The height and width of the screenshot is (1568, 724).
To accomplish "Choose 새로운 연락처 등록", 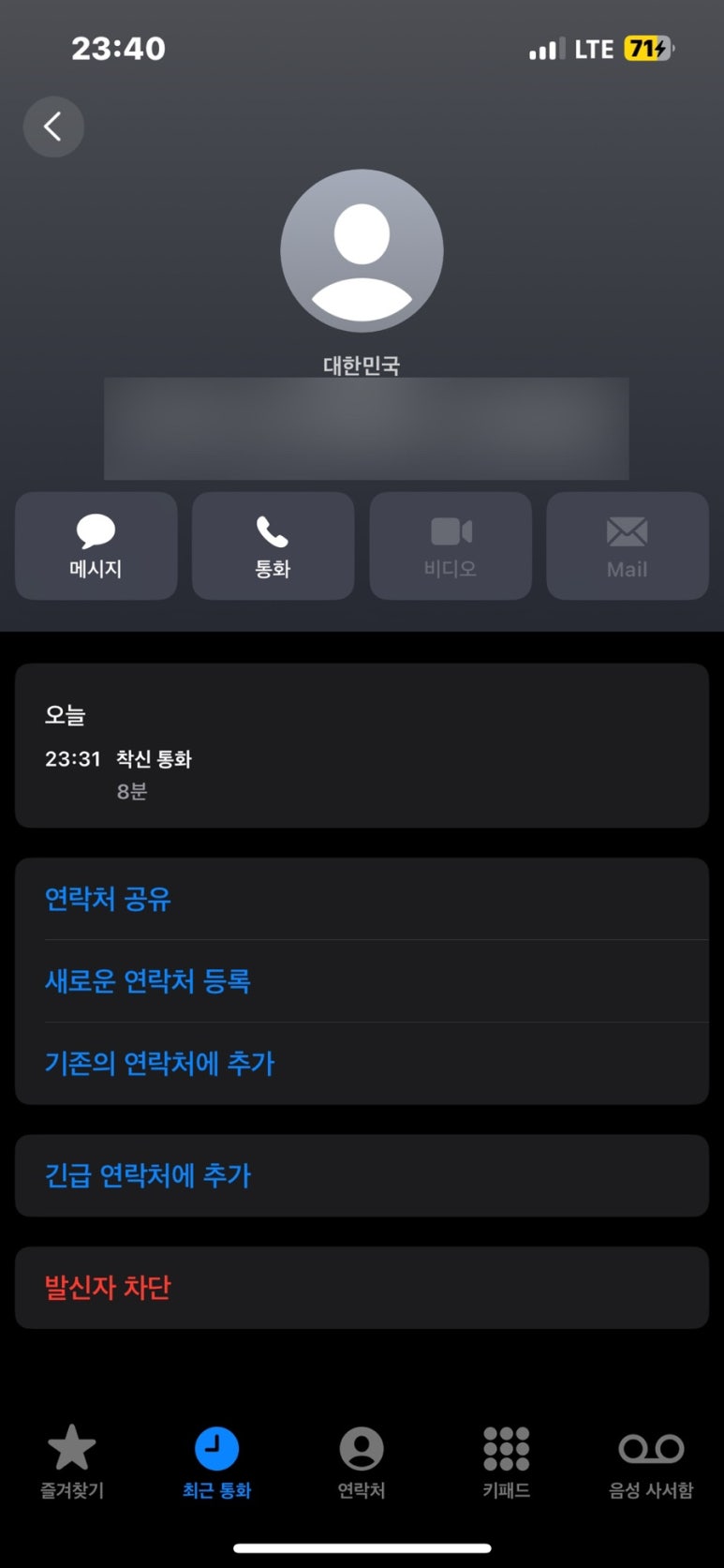I will tap(147, 981).
